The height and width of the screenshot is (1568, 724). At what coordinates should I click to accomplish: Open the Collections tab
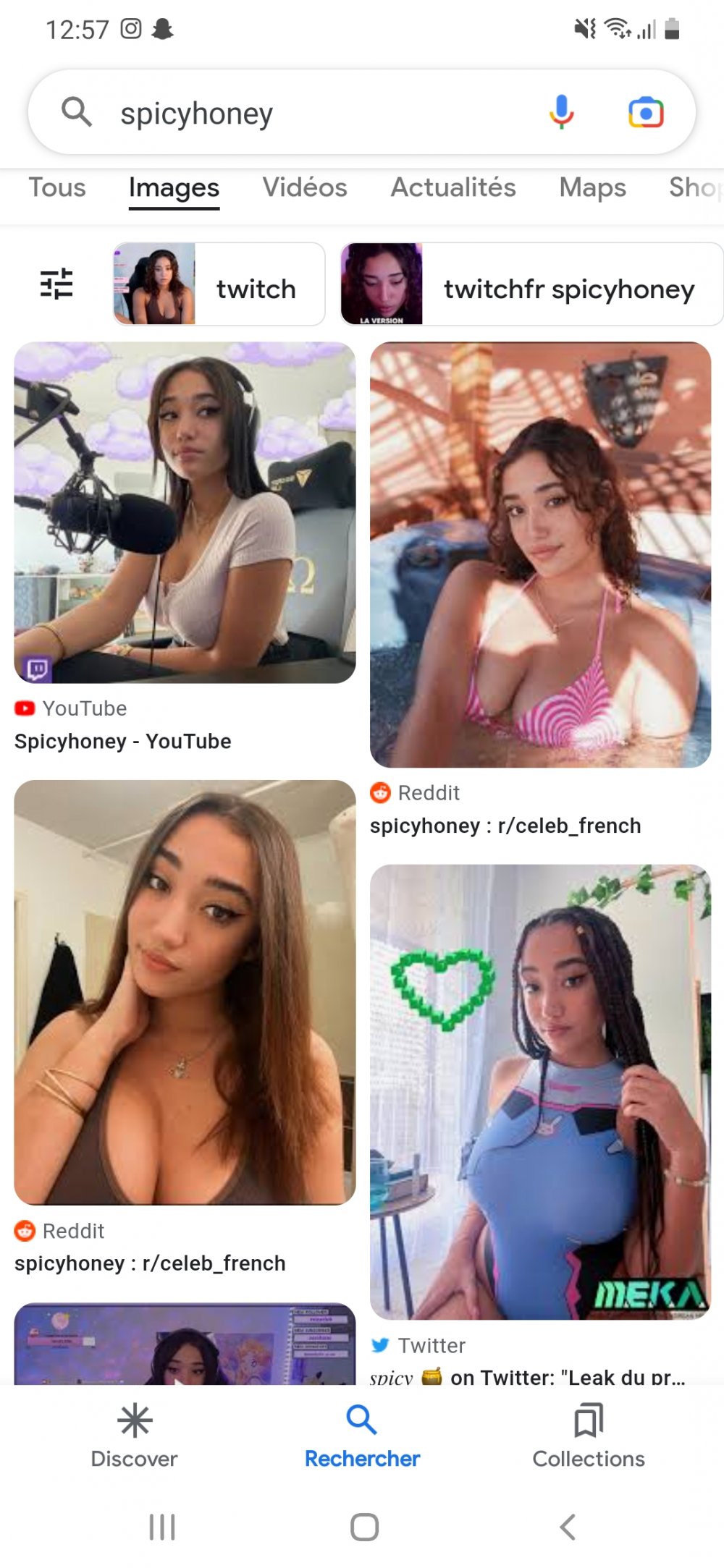(588, 1436)
